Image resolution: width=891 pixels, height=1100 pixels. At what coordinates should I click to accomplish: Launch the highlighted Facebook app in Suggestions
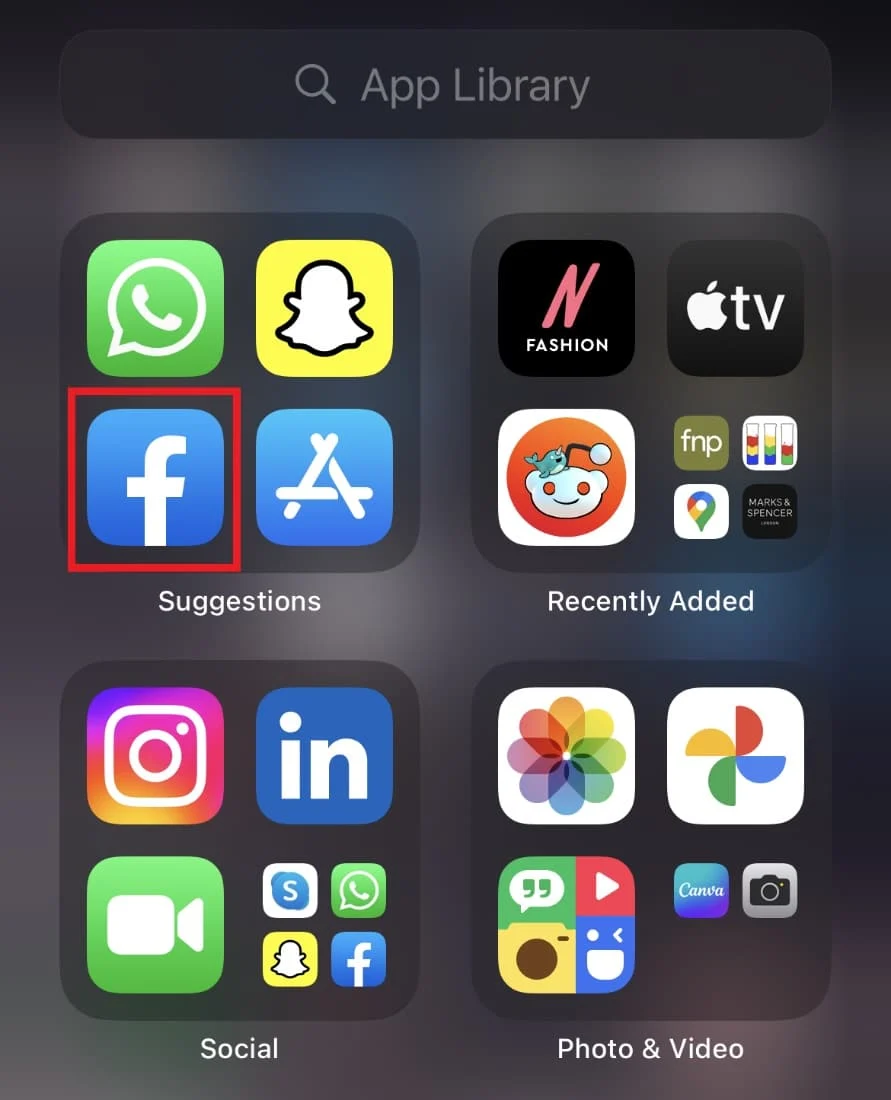155,477
